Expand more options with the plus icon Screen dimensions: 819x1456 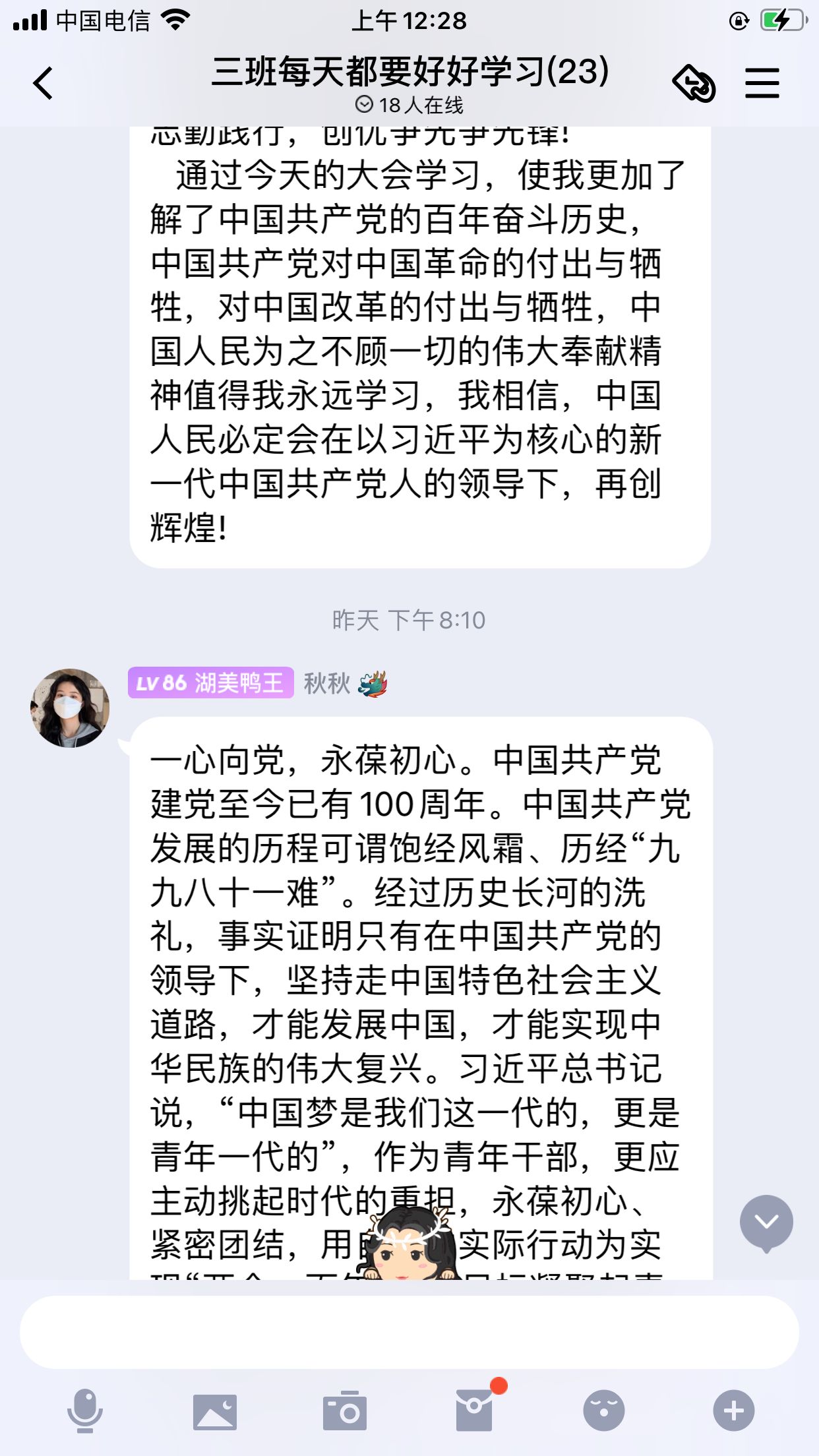pyautogui.click(x=733, y=1411)
